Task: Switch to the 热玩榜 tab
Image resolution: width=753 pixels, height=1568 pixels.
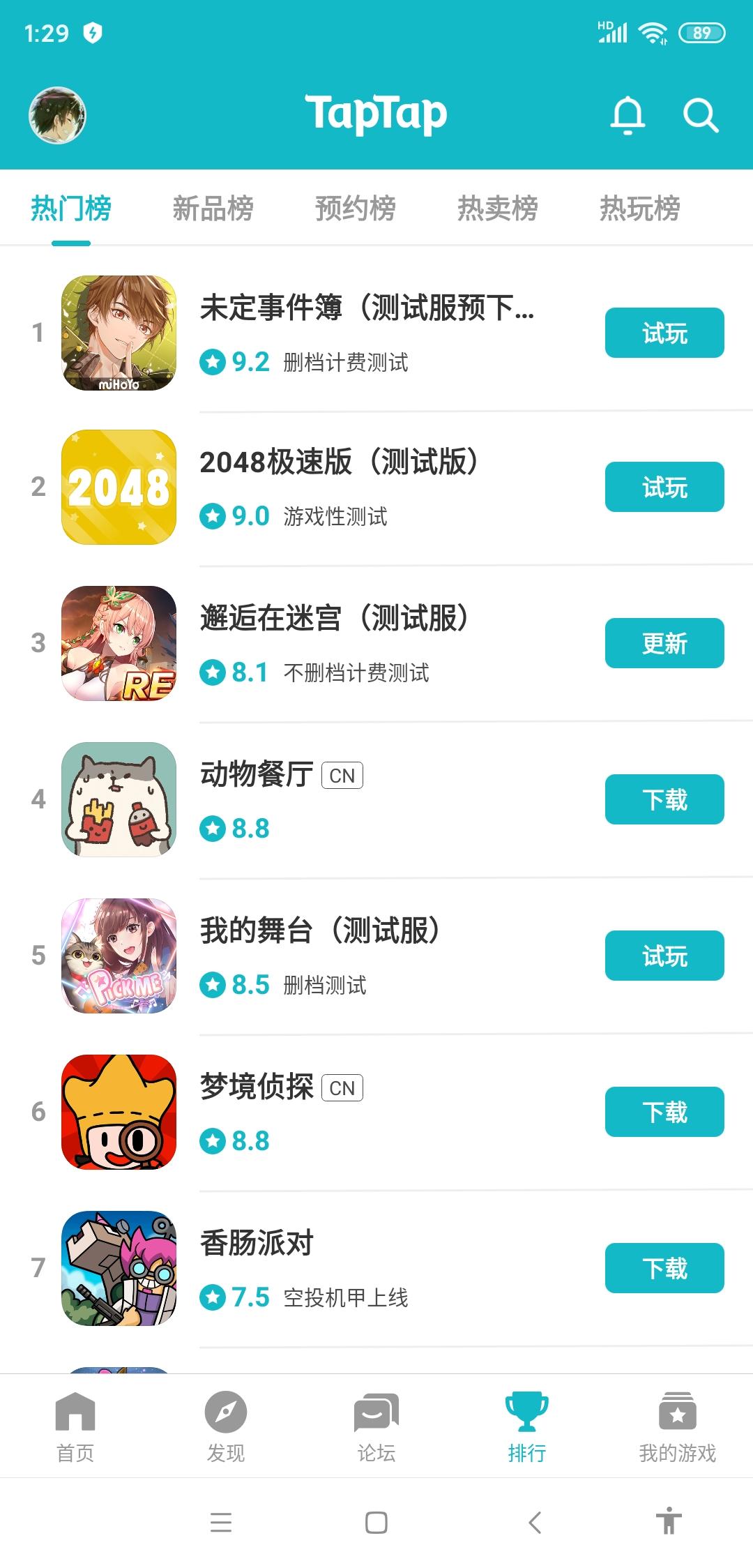Action: pyautogui.click(x=639, y=209)
